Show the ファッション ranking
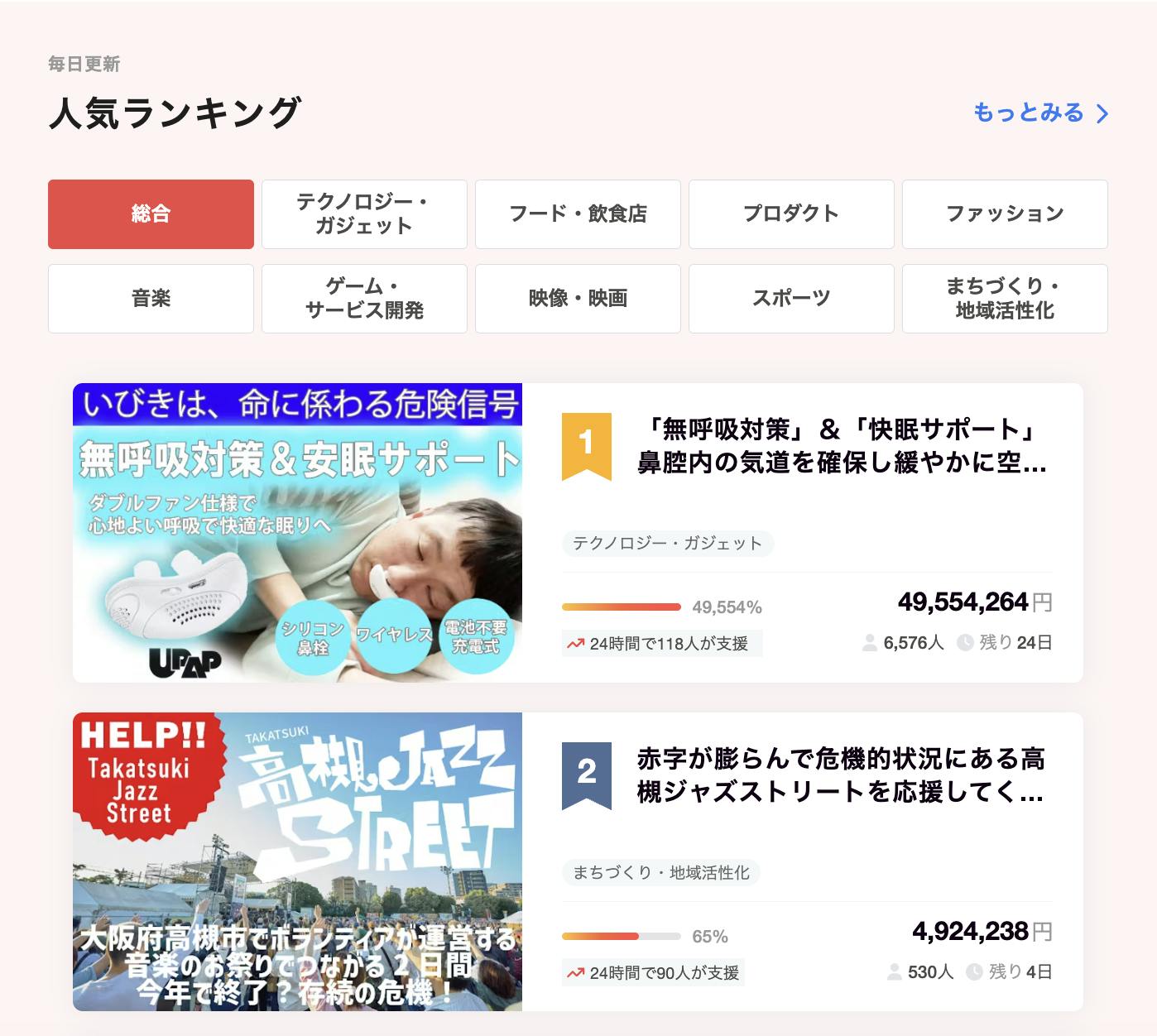Image resolution: width=1157 pixels, height=1036 pixels. 1005,213
